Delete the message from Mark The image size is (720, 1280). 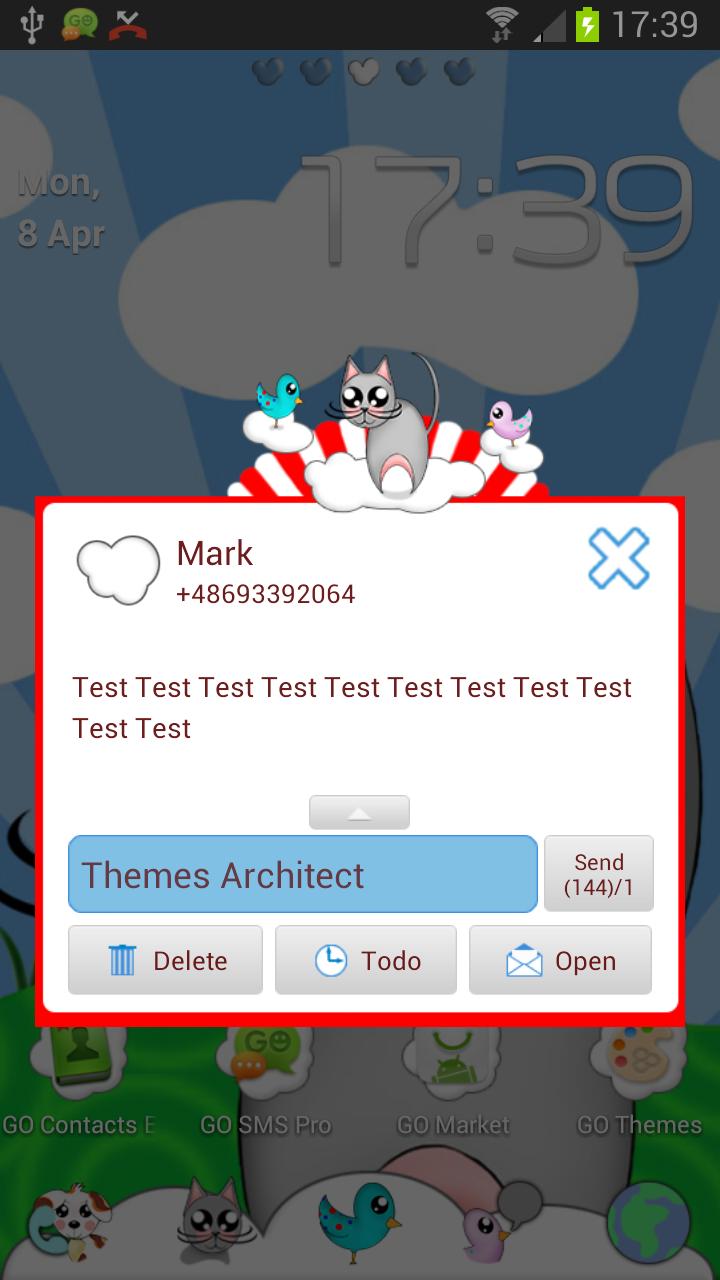[166, 960]
